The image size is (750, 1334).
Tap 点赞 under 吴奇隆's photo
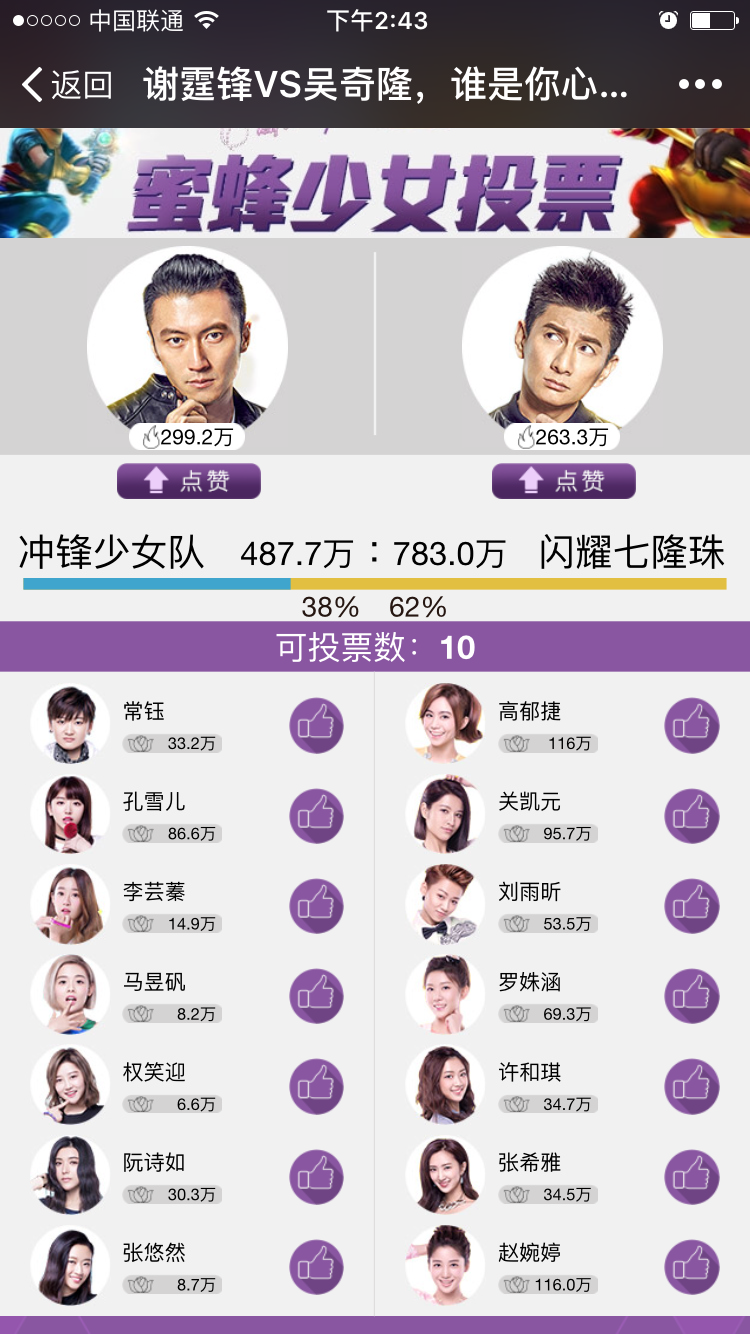(x=564, y=481)
